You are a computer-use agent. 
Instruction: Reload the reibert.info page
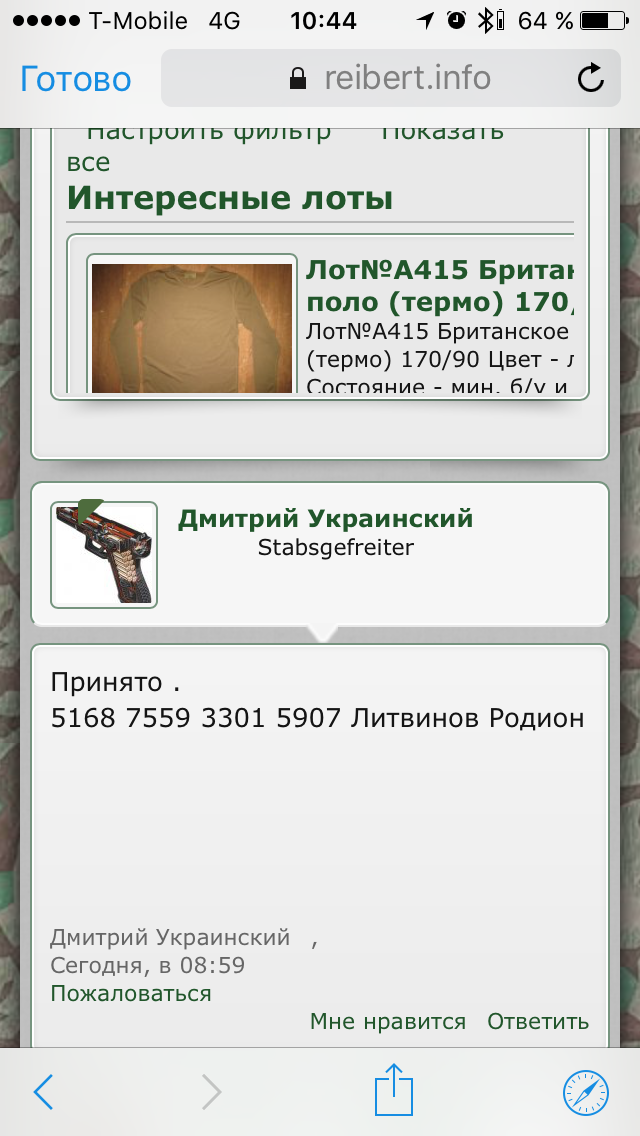pos(591,79)
